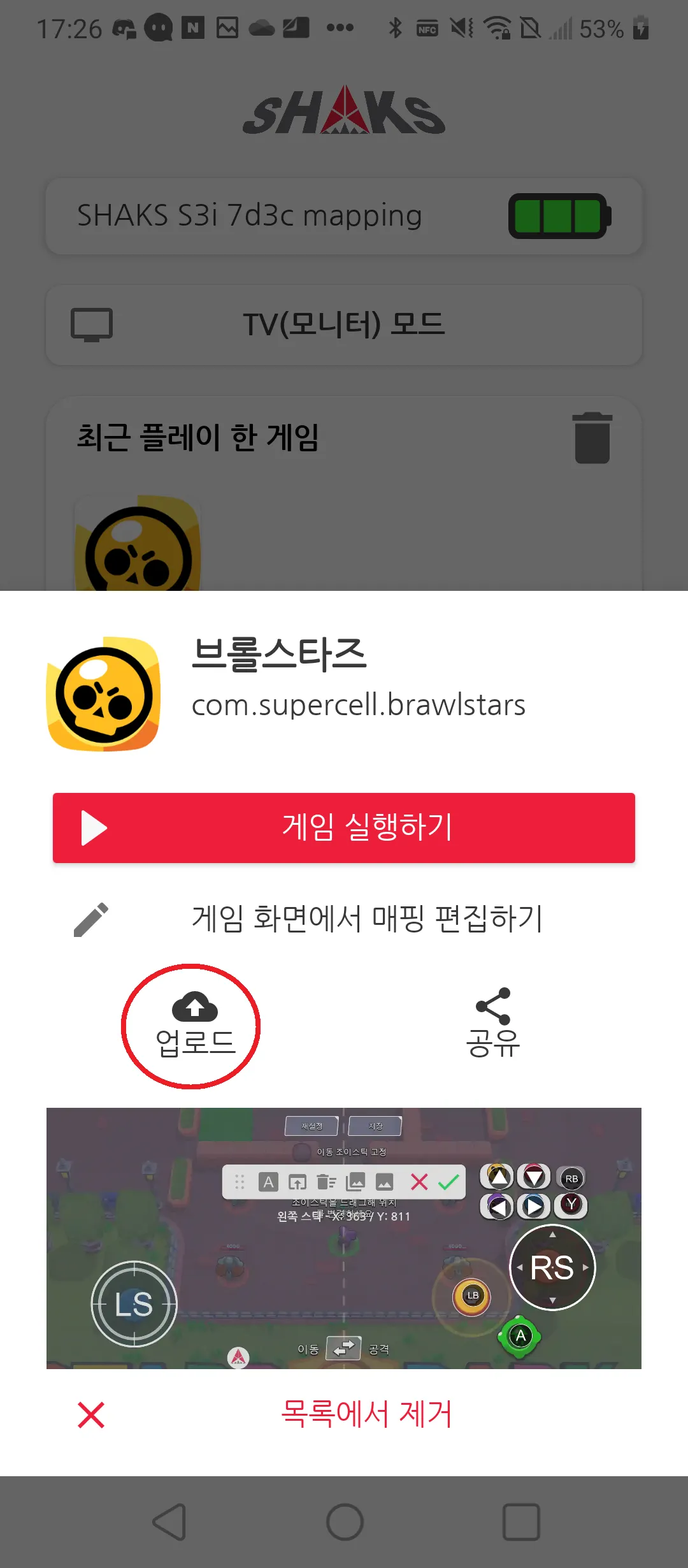Open the mapping preview image
Viewport: 688px width, 1568px height.
point(344,1238)
